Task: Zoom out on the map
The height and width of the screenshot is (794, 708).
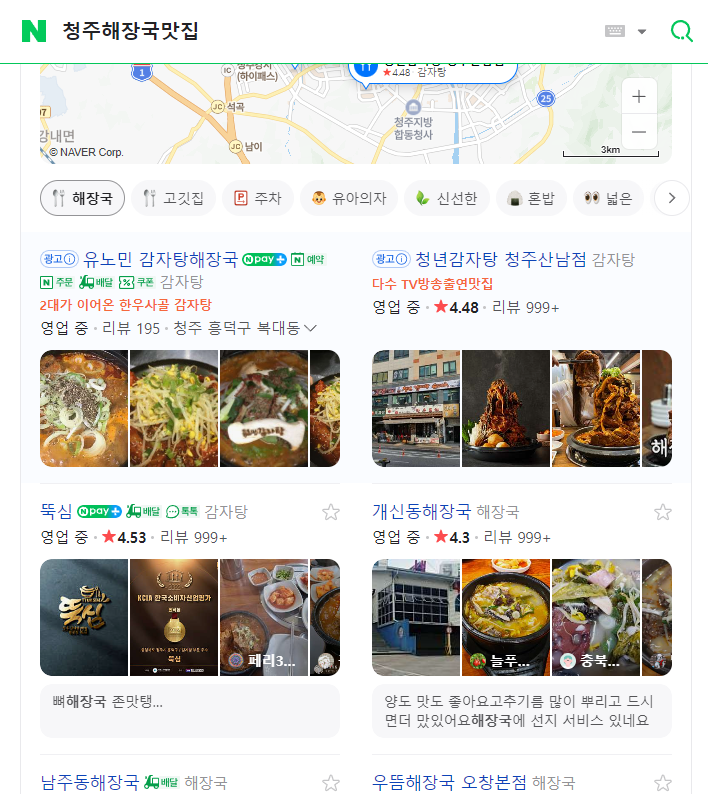Action: pos(639,132)
